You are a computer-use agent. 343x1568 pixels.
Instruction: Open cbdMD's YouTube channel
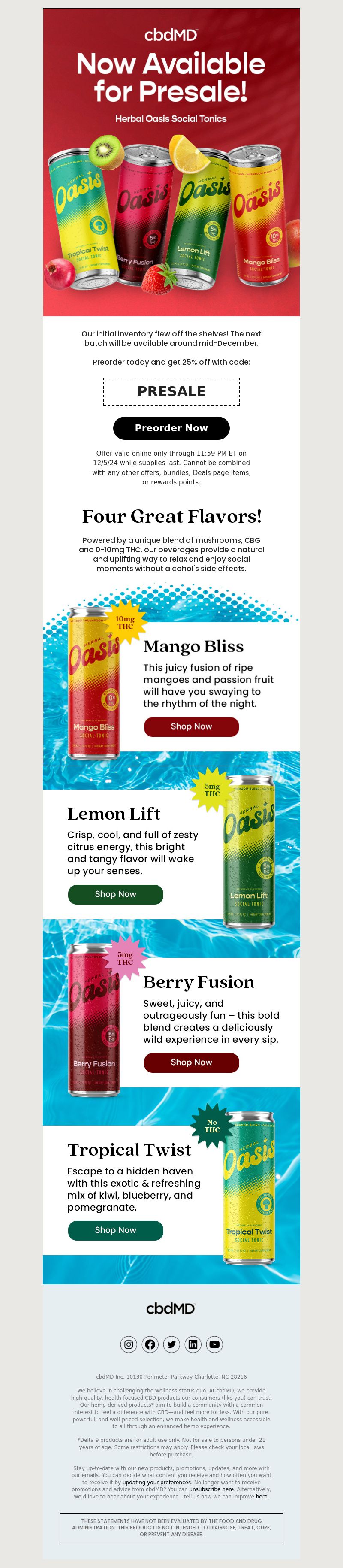[215, 1344]
